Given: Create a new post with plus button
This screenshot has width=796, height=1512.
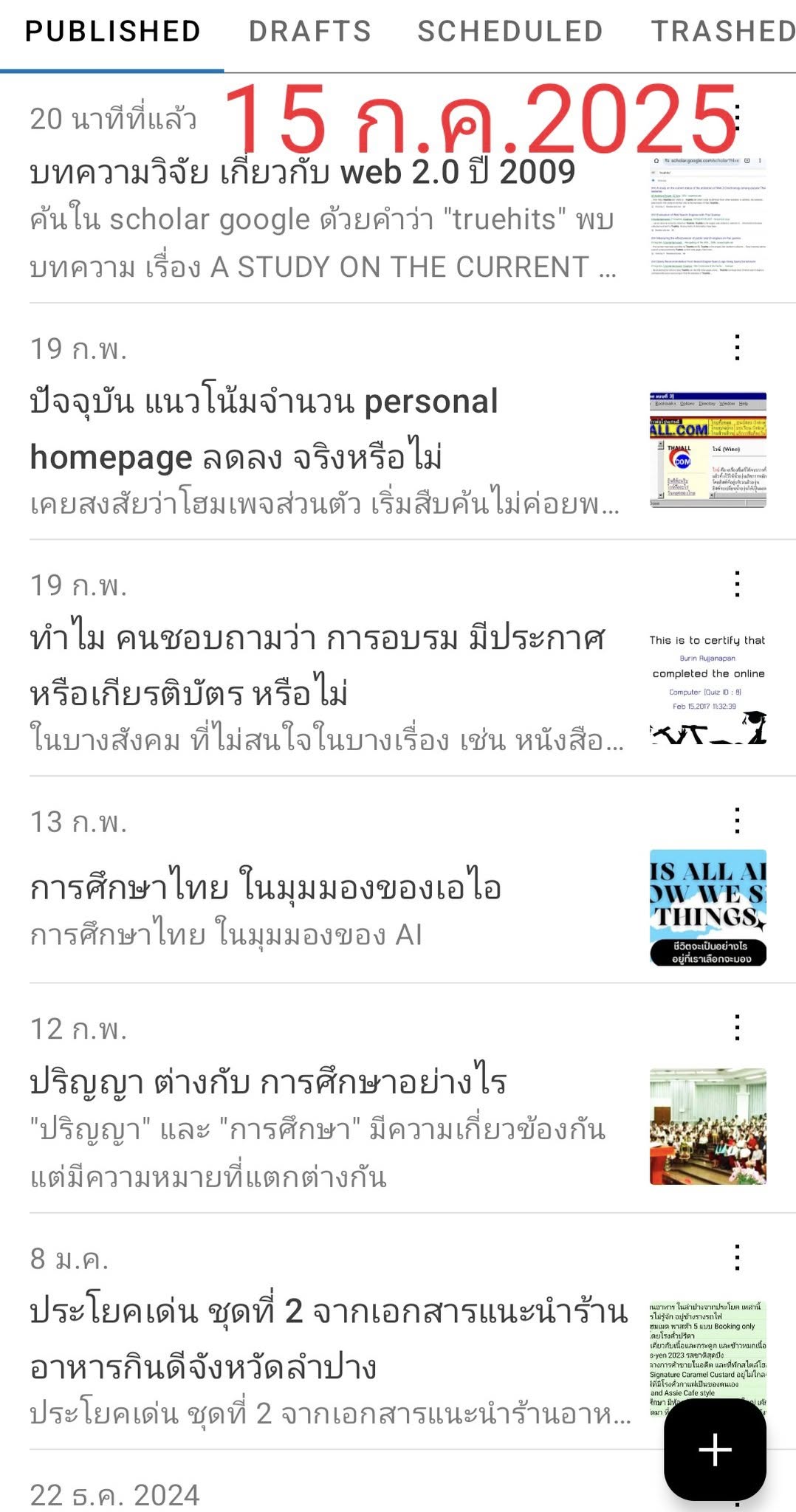Looking at the screenshot, I should (x=715, y=1449).
